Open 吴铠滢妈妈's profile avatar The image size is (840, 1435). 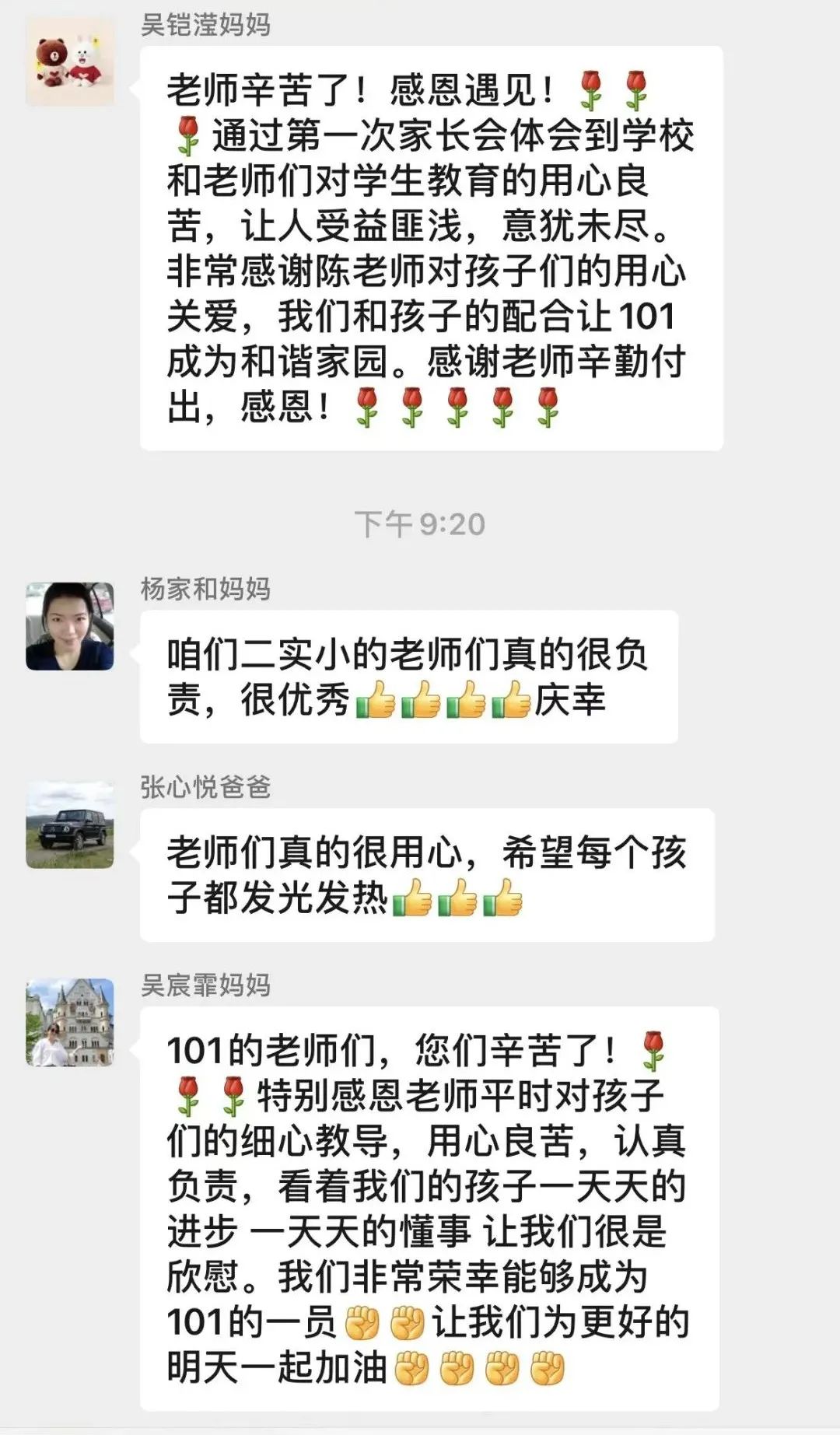coord(70,61)
